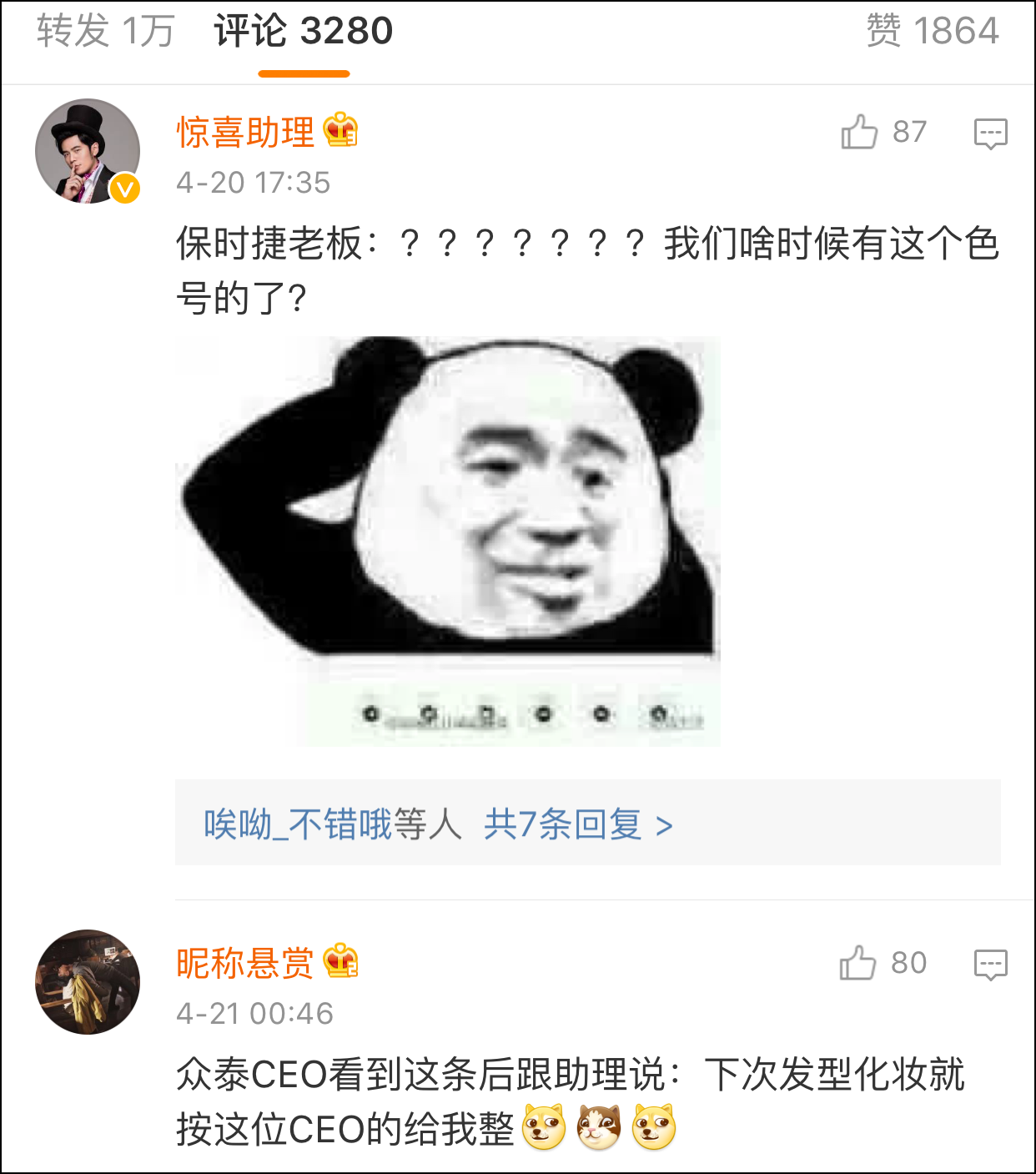
Task: Open 惊喜助理's profile avatar
Action: click(88, 151)
